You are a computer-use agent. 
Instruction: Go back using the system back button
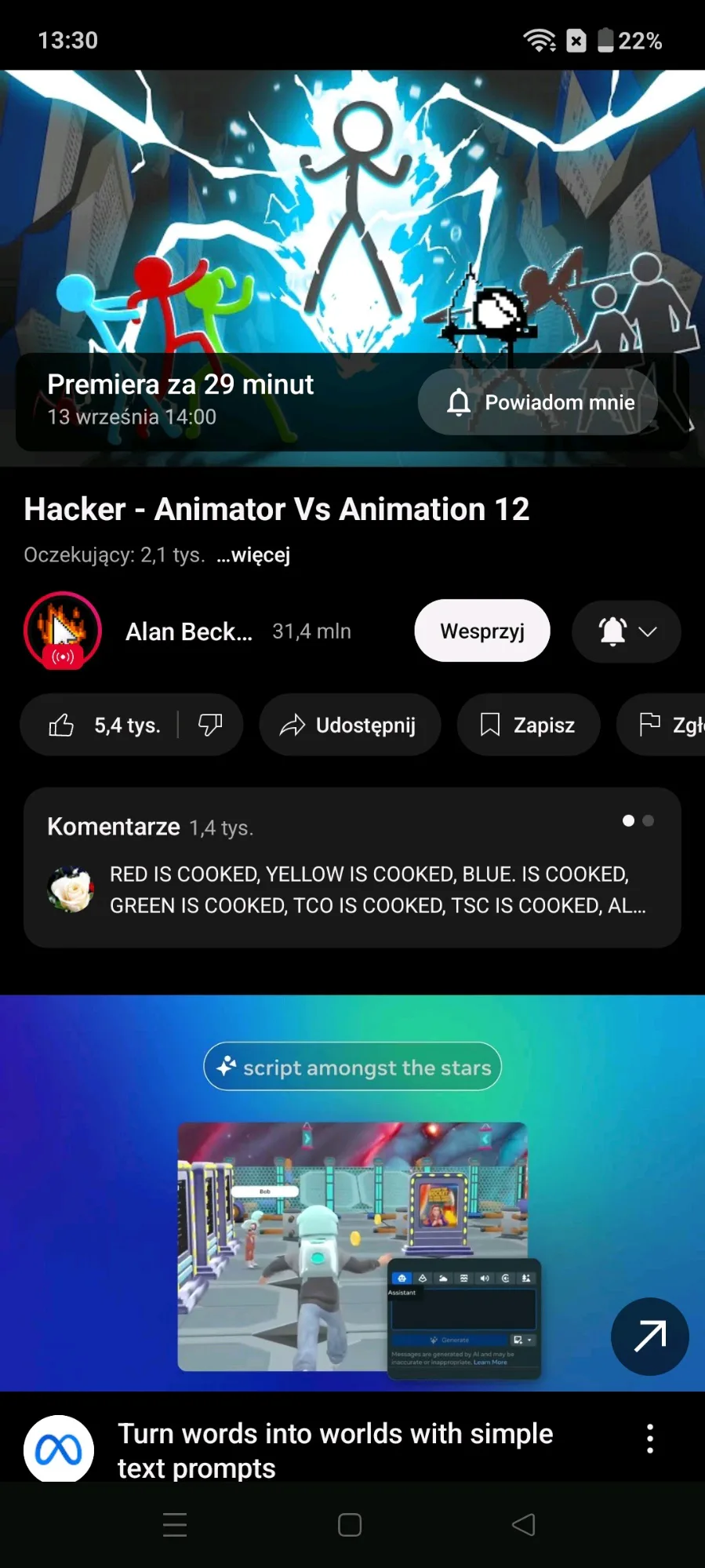point(524,1525)
